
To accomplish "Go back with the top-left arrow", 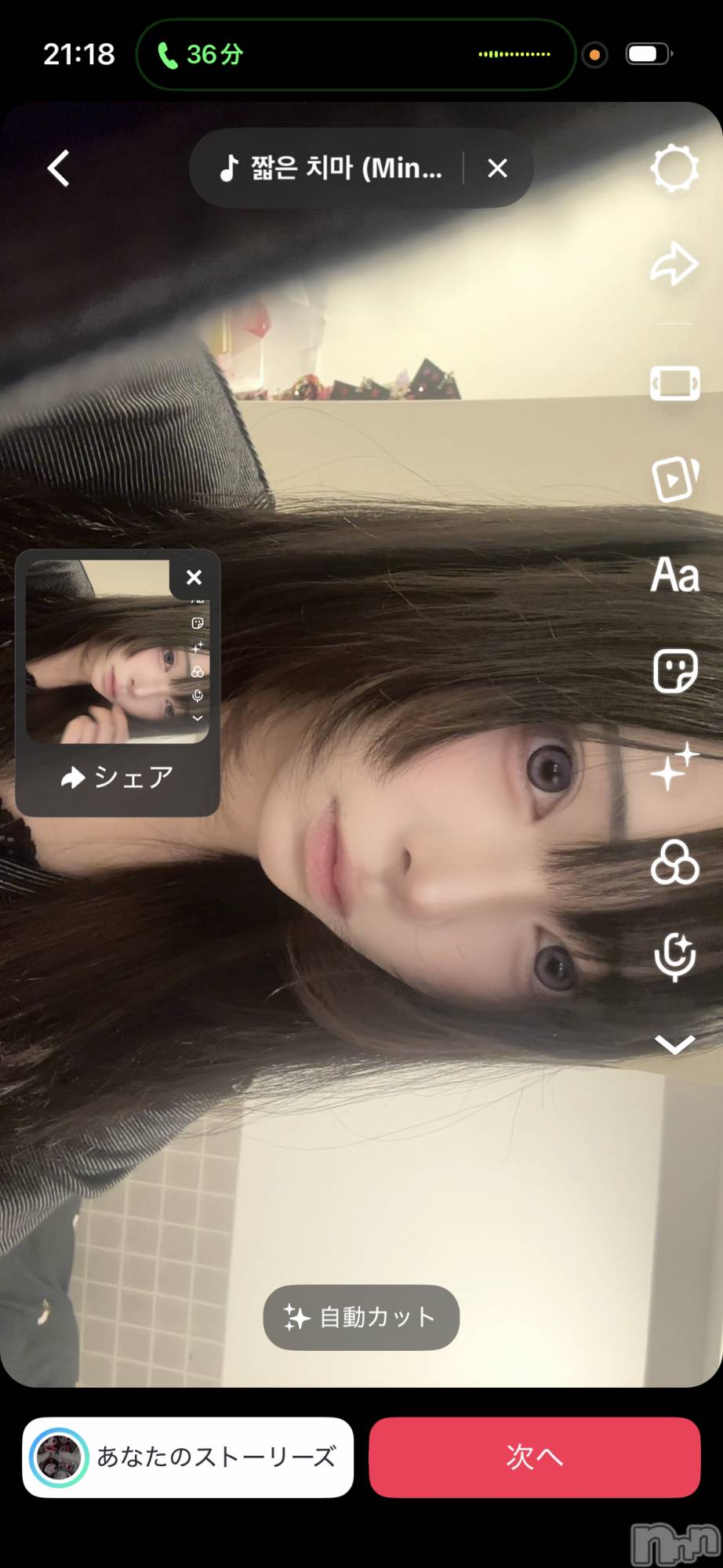I will (59, 169).
